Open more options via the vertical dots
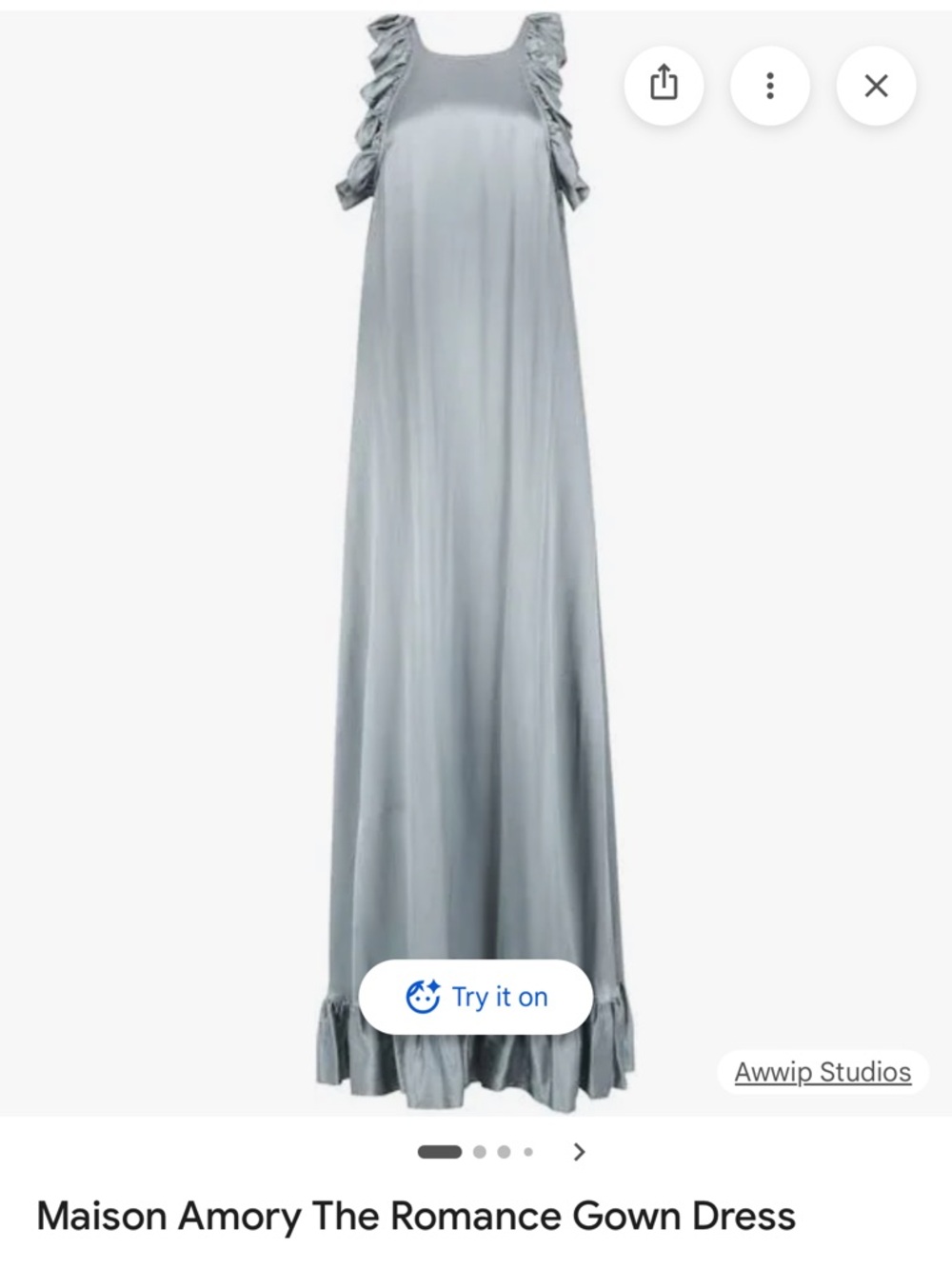The image size is (952, 1269). point(770,86)
